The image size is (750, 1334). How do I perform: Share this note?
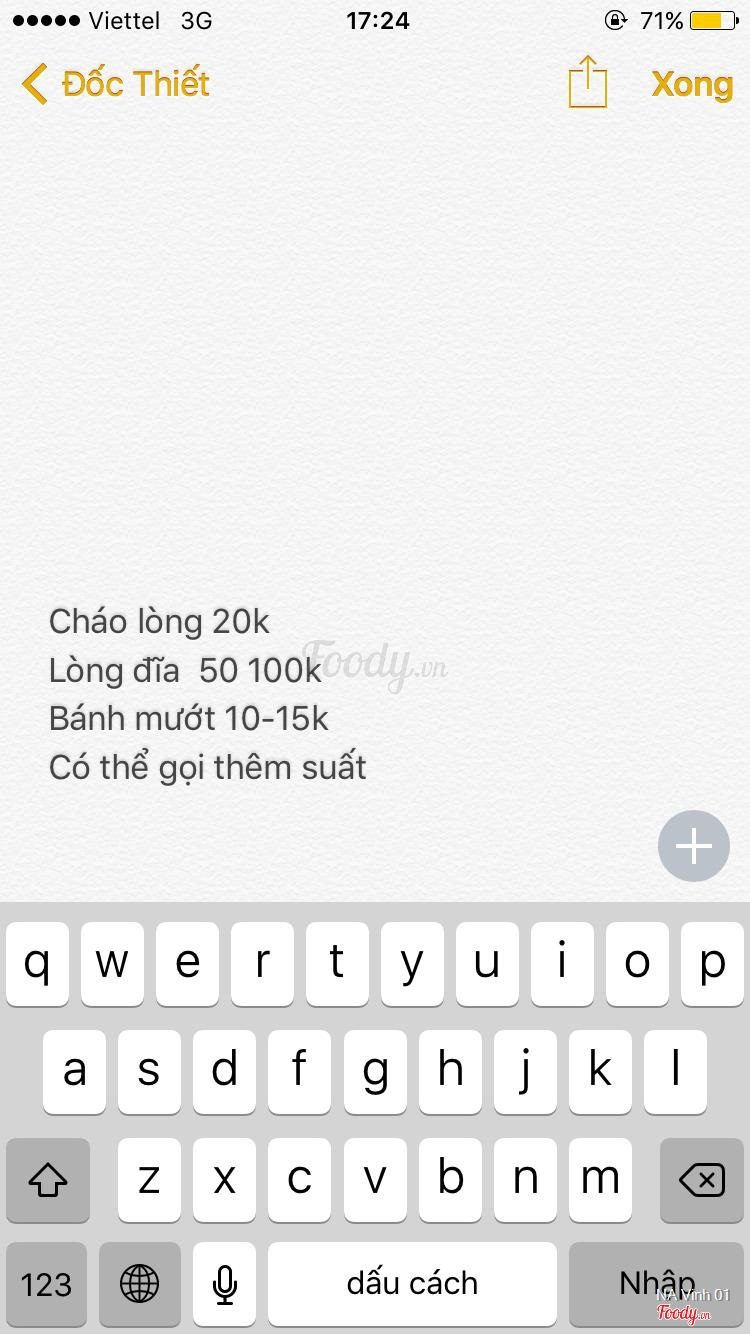(587, 82)
